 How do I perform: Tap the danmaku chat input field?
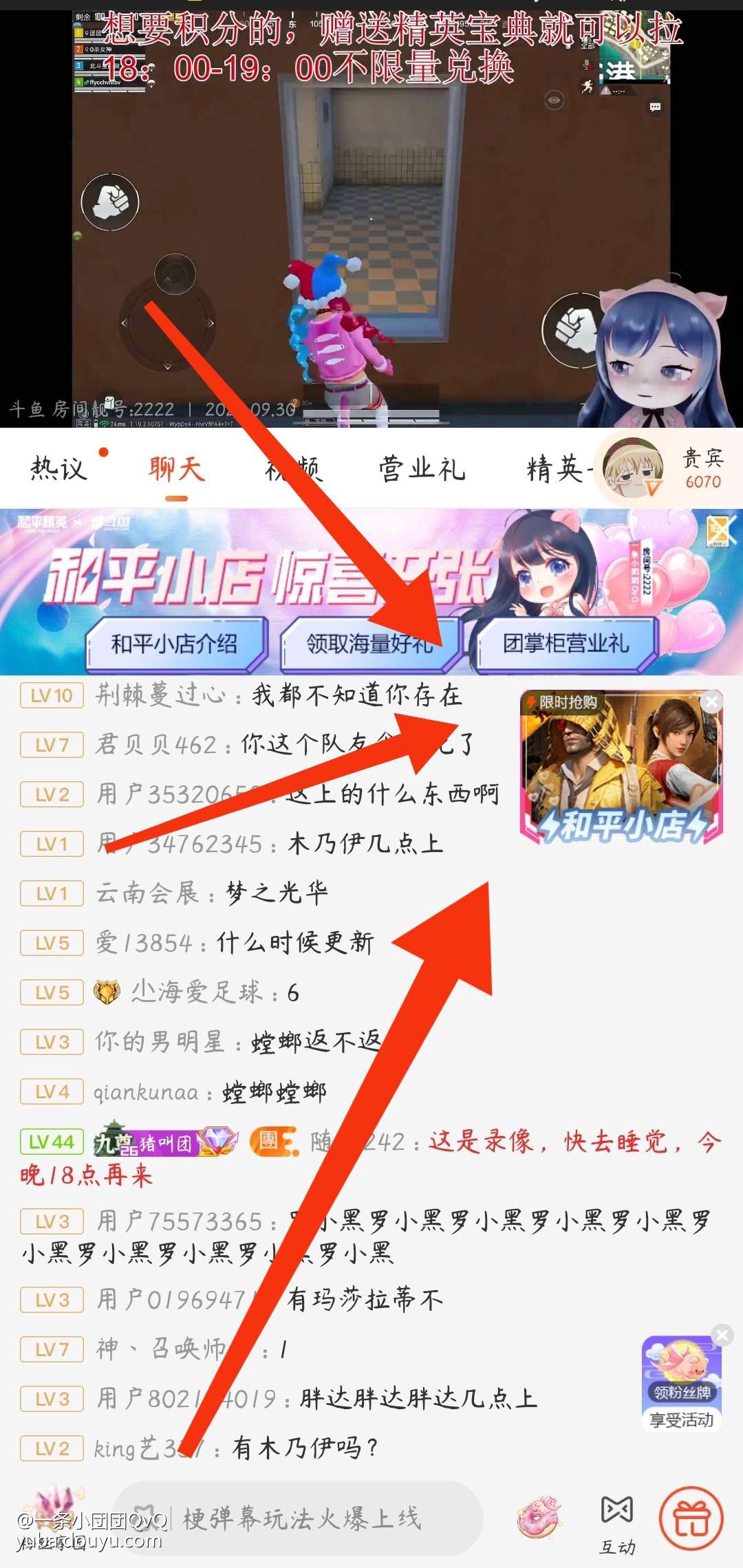pos(303,1518)
